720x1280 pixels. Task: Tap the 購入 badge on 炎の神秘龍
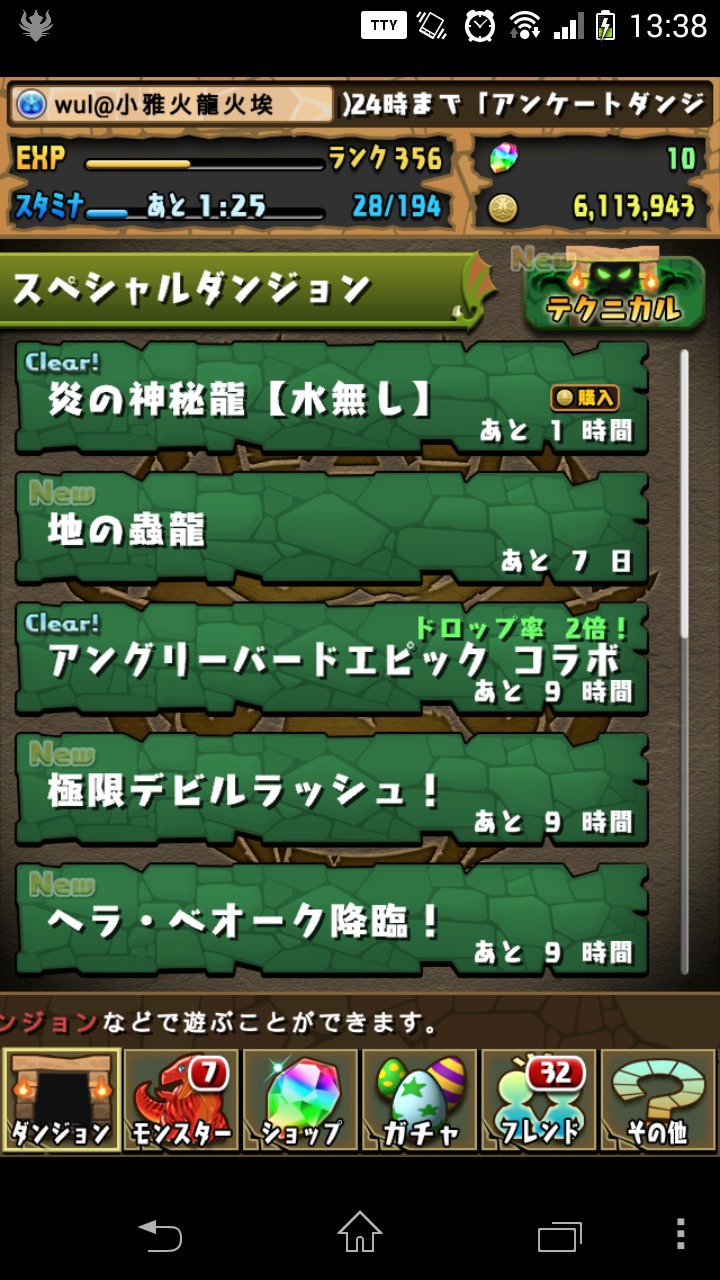(584, 398)
